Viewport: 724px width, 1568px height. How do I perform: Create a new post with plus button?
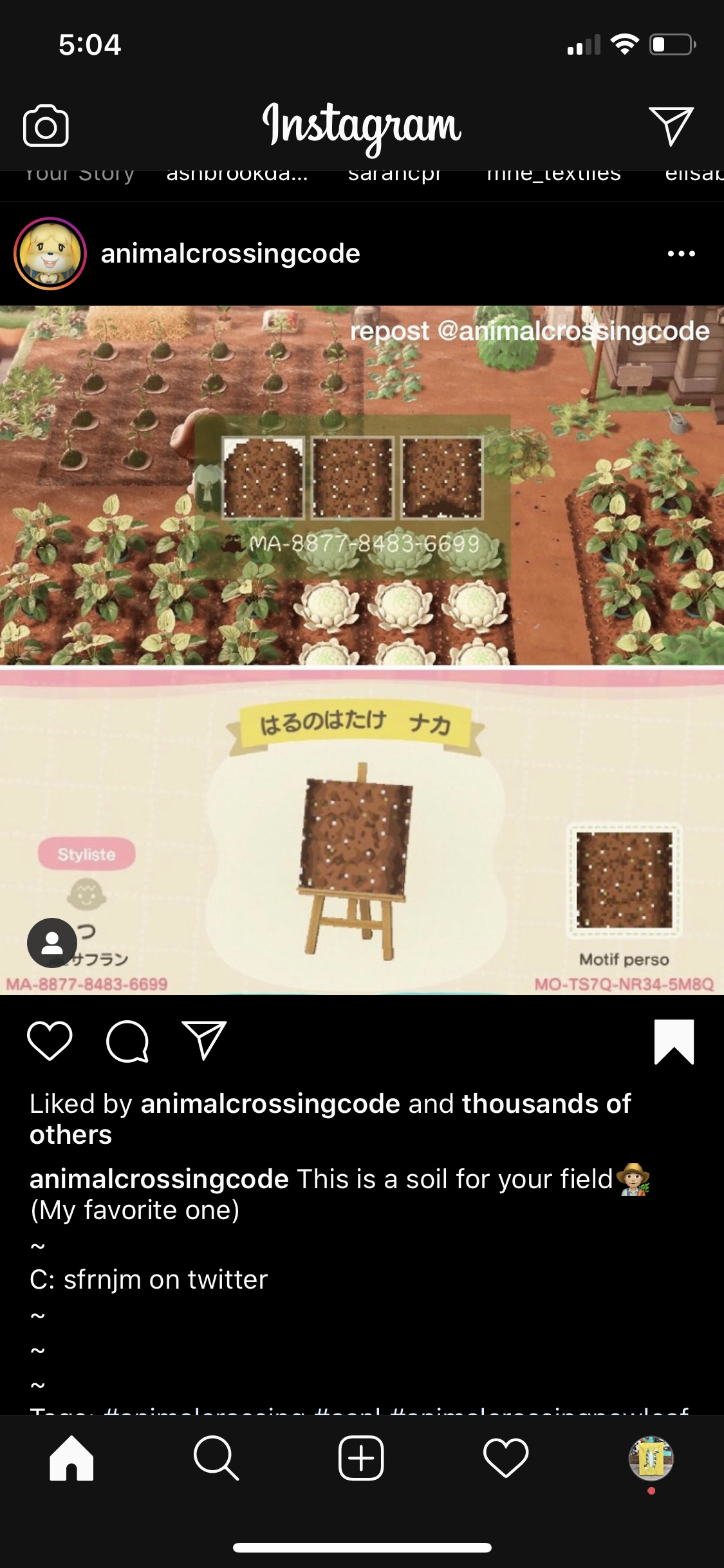pyautogui.click(x=361, y=1458)
